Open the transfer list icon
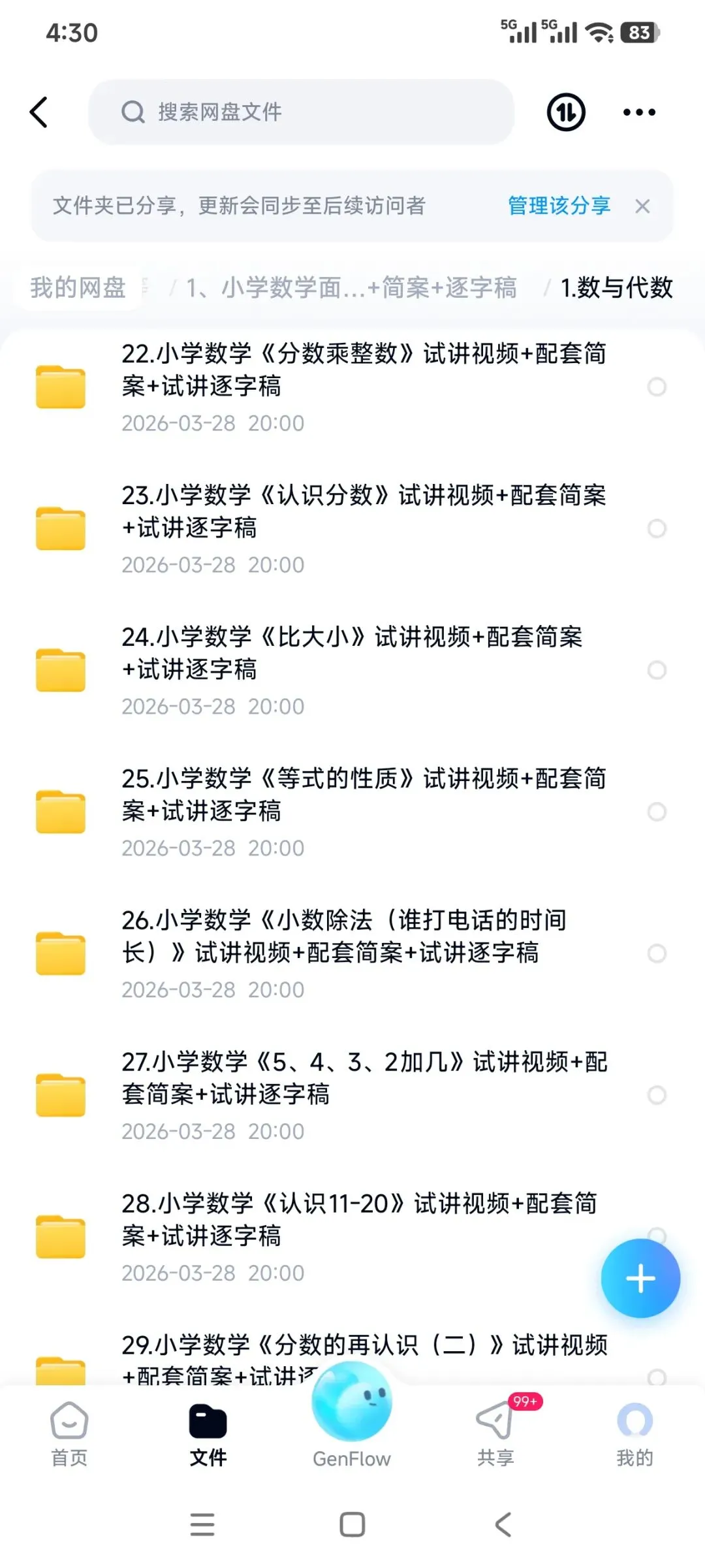 pyautogui.click(x=566, y=112)
